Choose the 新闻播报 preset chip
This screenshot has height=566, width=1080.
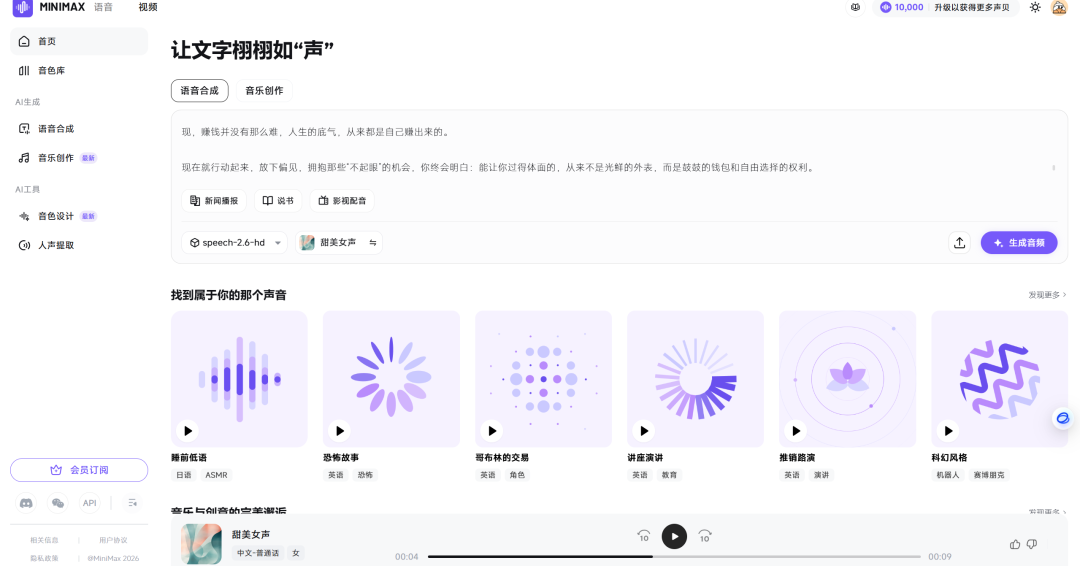214,201
